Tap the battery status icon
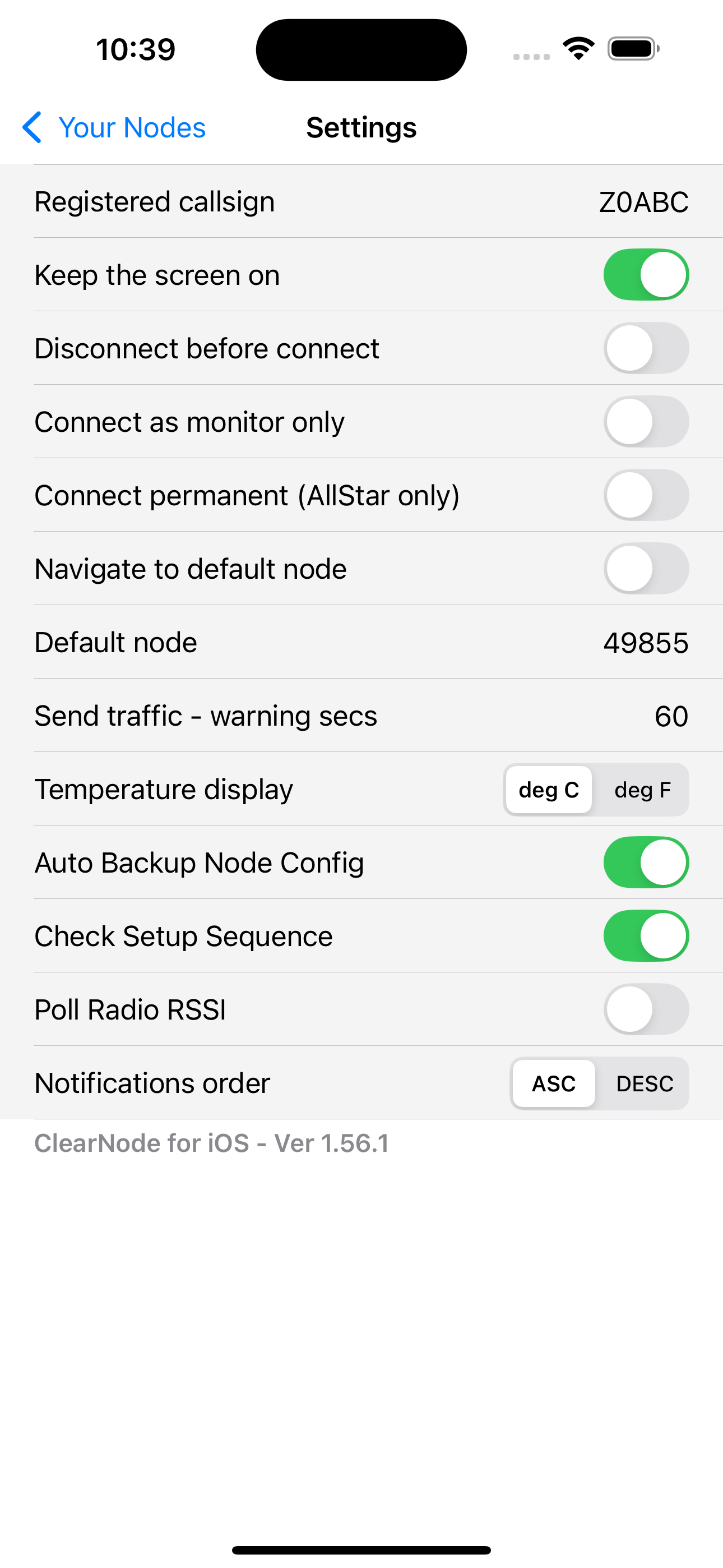The image size is (723, 1568). point(631,49)
